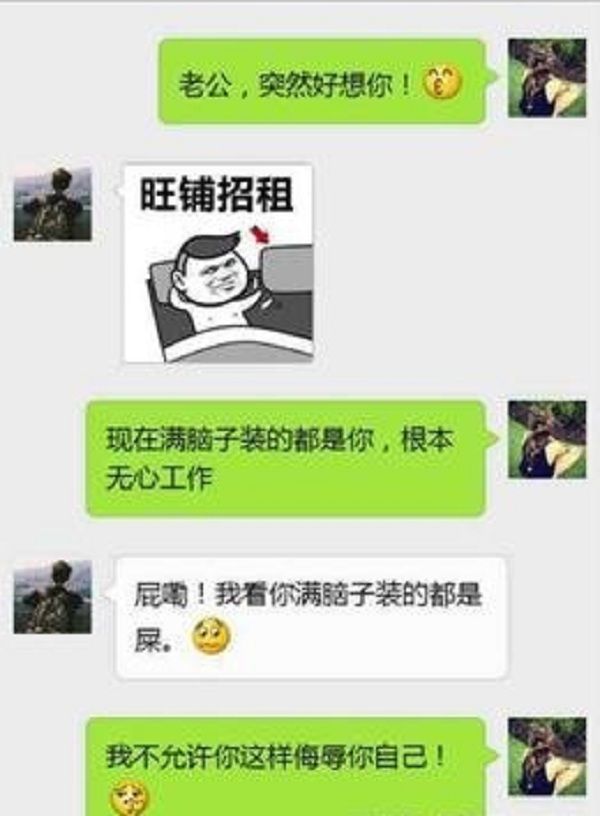Viewport: 600px width, 816px height.
Task: Open the husband's avatar beside the 旺铺招租 sticker
Action: click(x=52, y=204)
